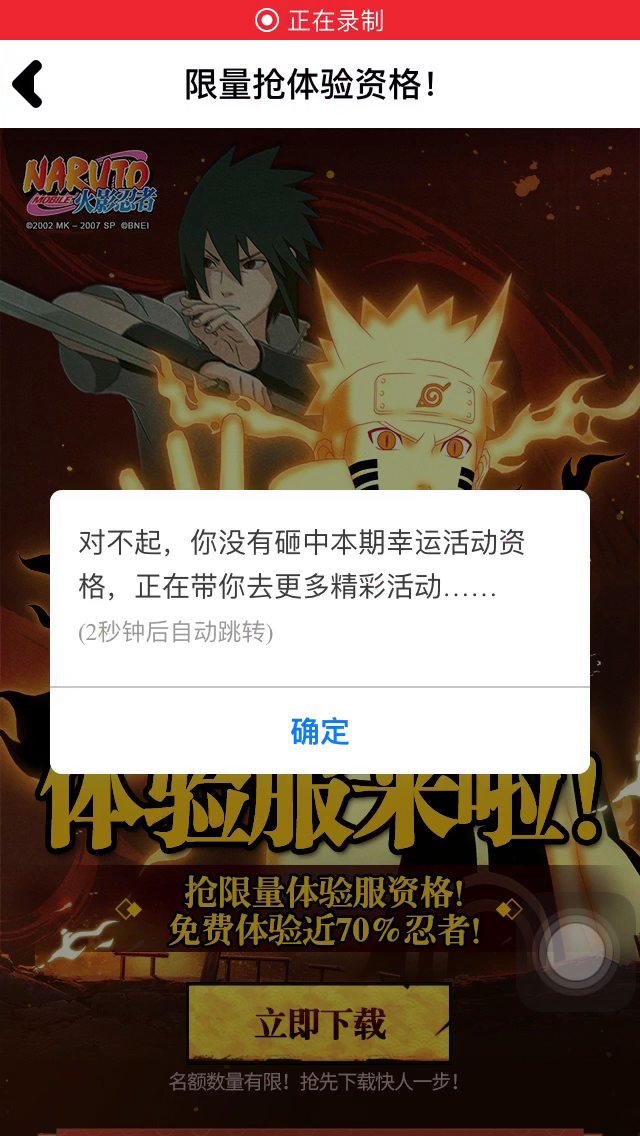The image size is (640, 1136).
Task: Tap the 立即下载 download button
Action: point(319,1024)
